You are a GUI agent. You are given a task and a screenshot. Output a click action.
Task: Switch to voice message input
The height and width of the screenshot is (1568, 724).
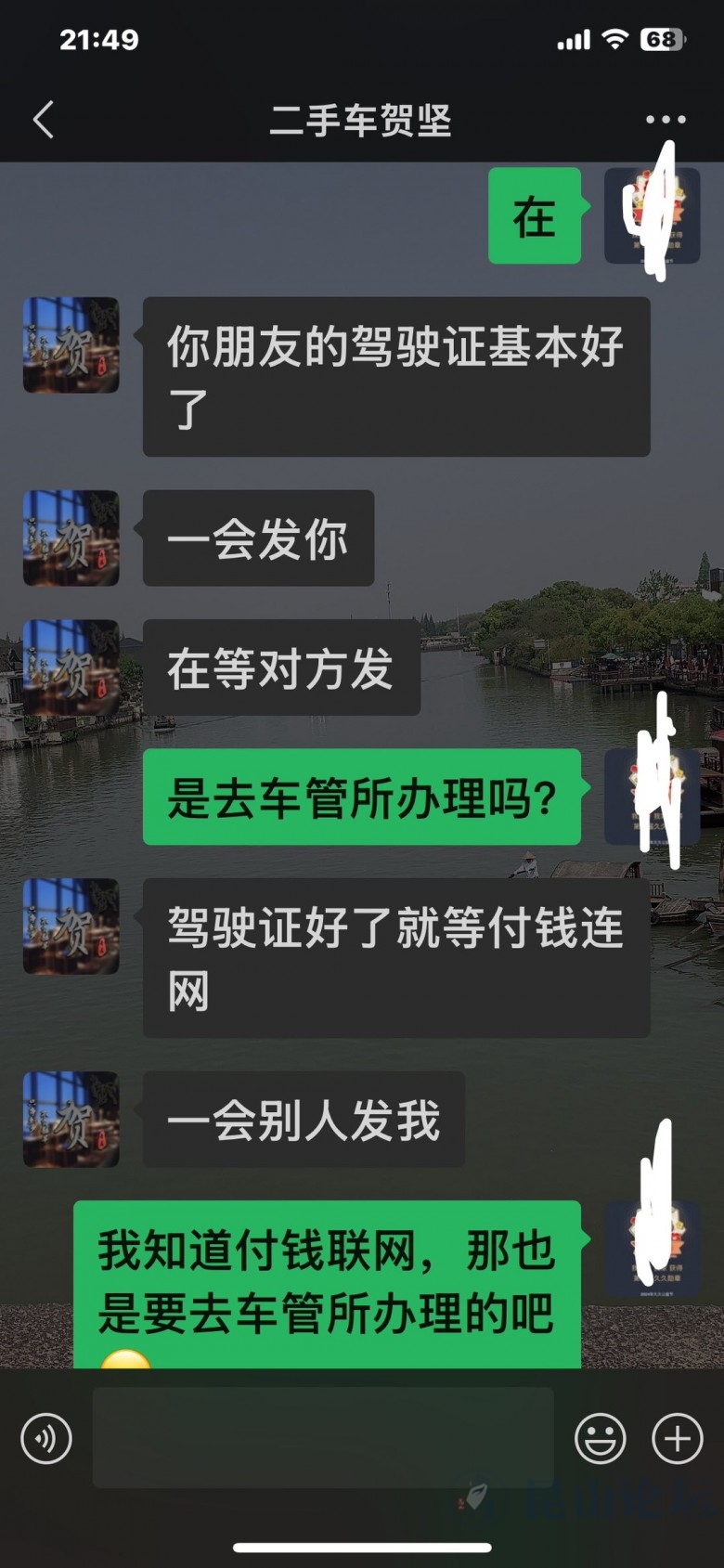(x=46, y=1438)
